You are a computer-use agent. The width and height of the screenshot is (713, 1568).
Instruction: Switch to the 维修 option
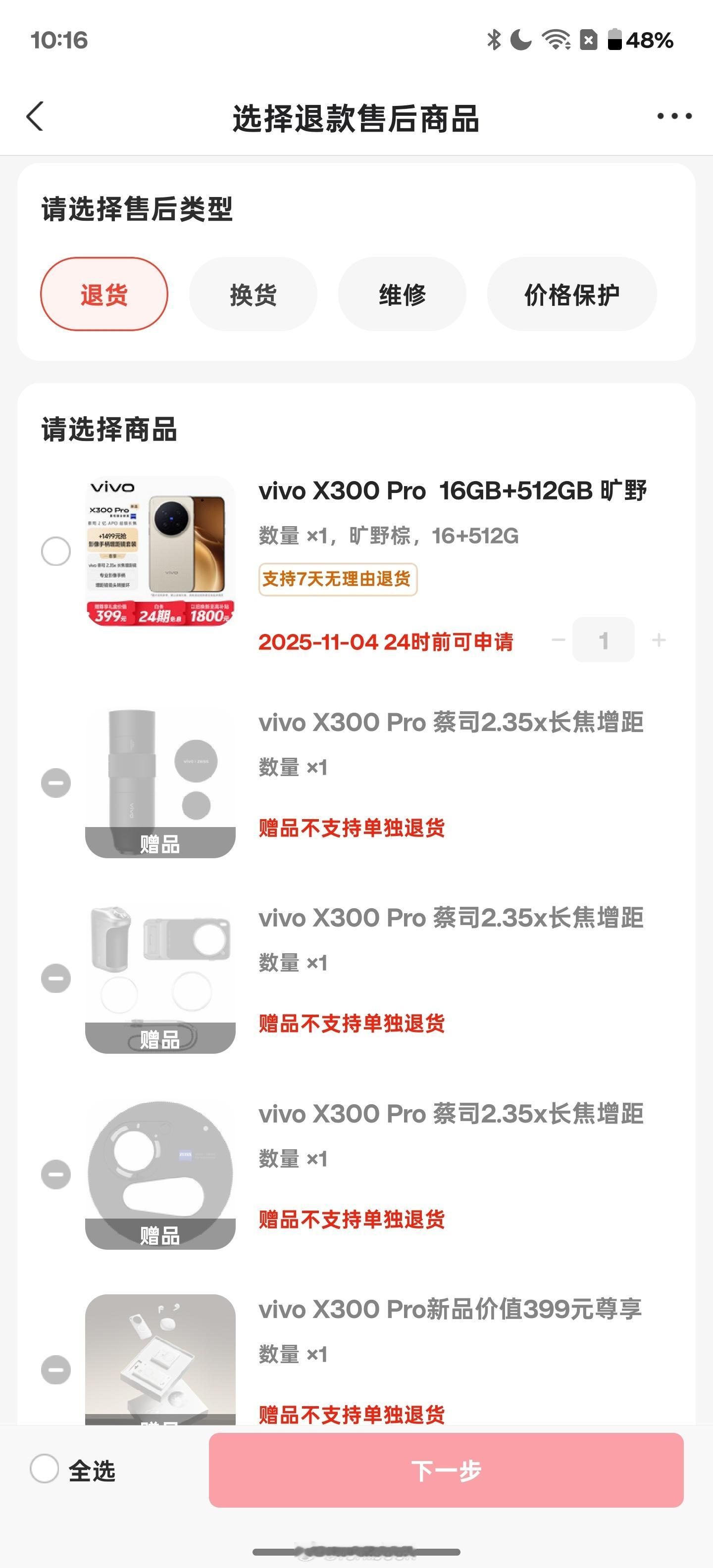(x=403, y=294)
